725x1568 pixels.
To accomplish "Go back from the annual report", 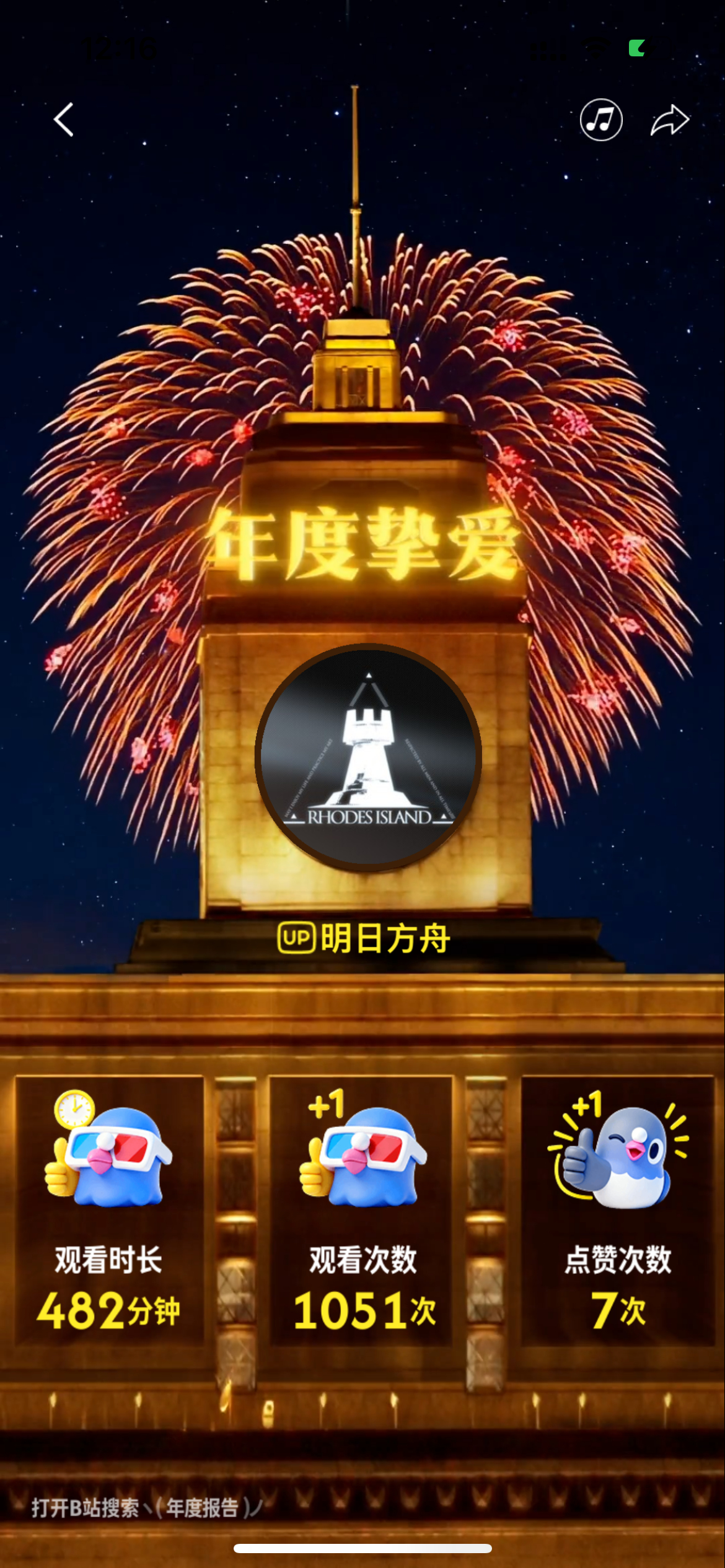I will pos(64,120).
